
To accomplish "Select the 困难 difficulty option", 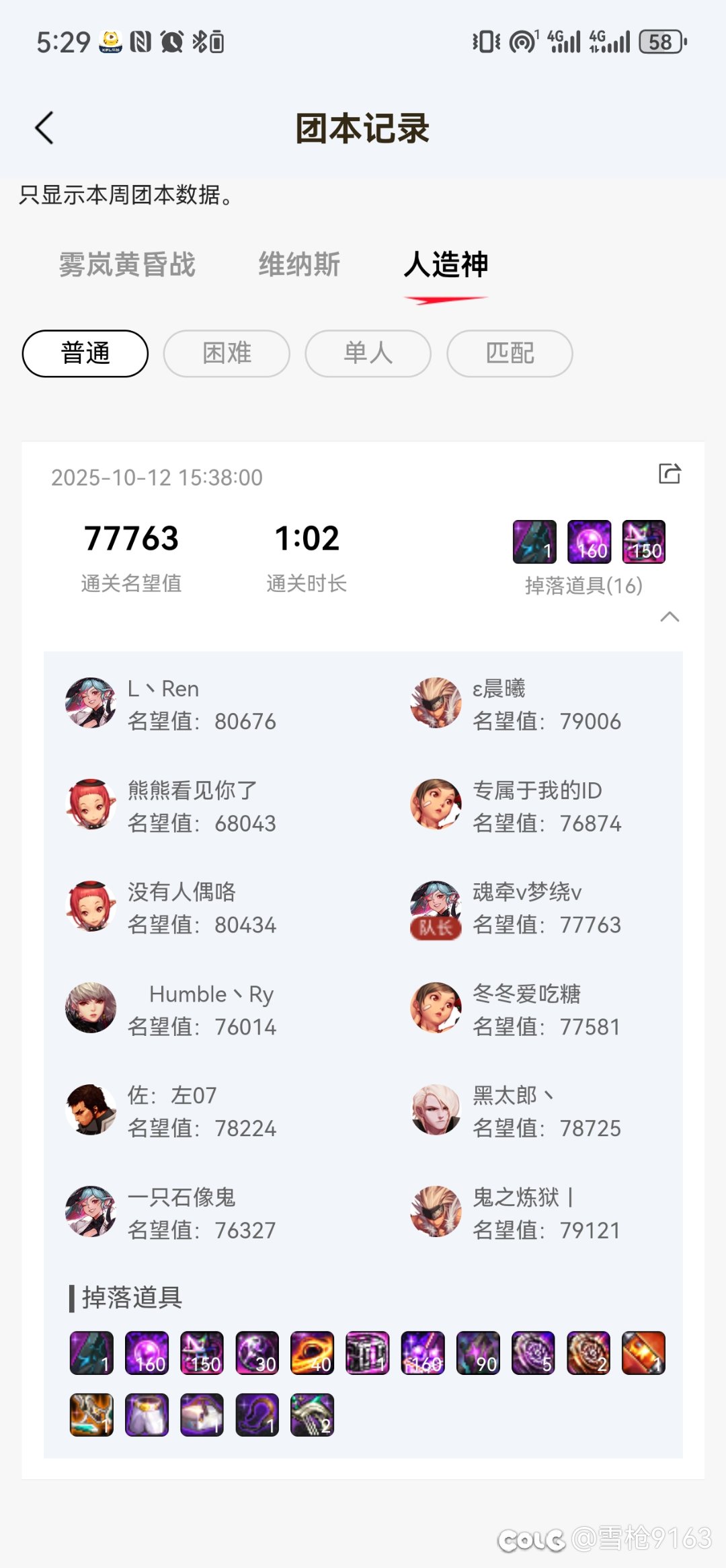I will pyautogui.click(x=227, y=353).
